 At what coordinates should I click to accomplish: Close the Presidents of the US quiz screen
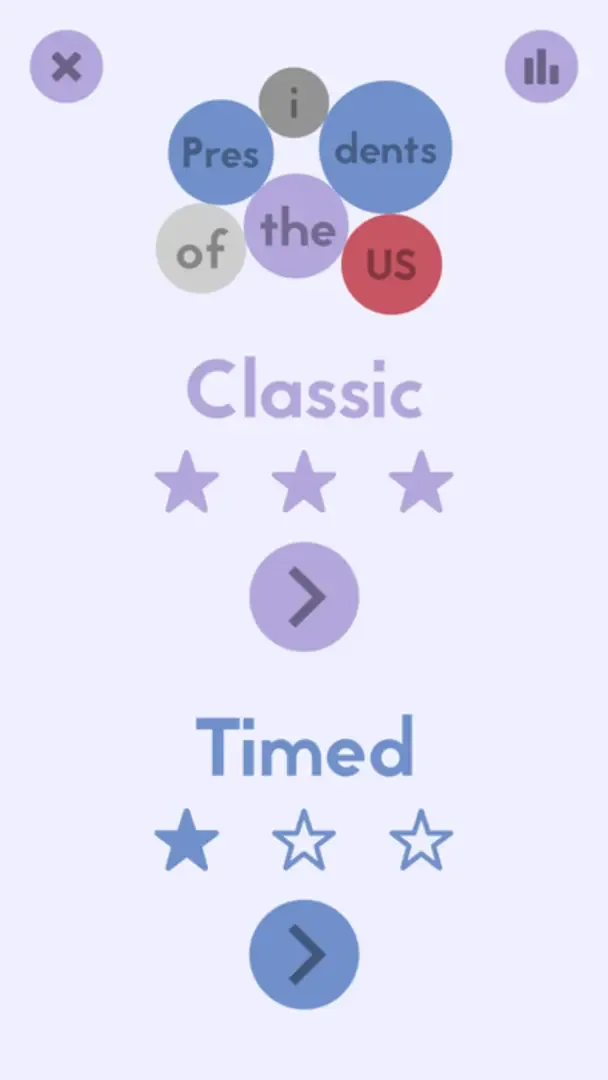(66, 67)
